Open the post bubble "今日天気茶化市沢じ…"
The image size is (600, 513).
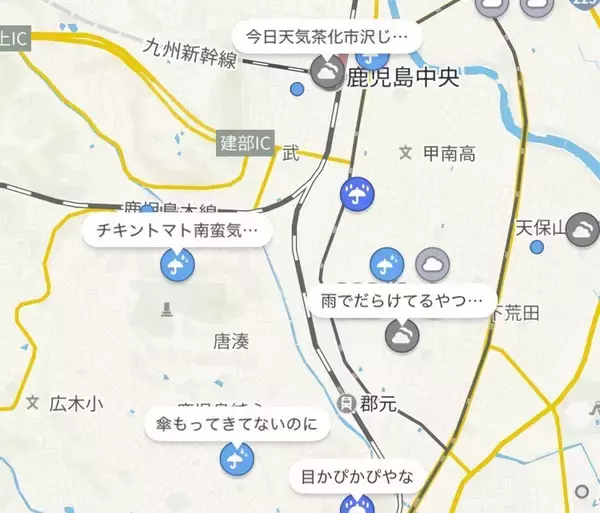[327, 37]
